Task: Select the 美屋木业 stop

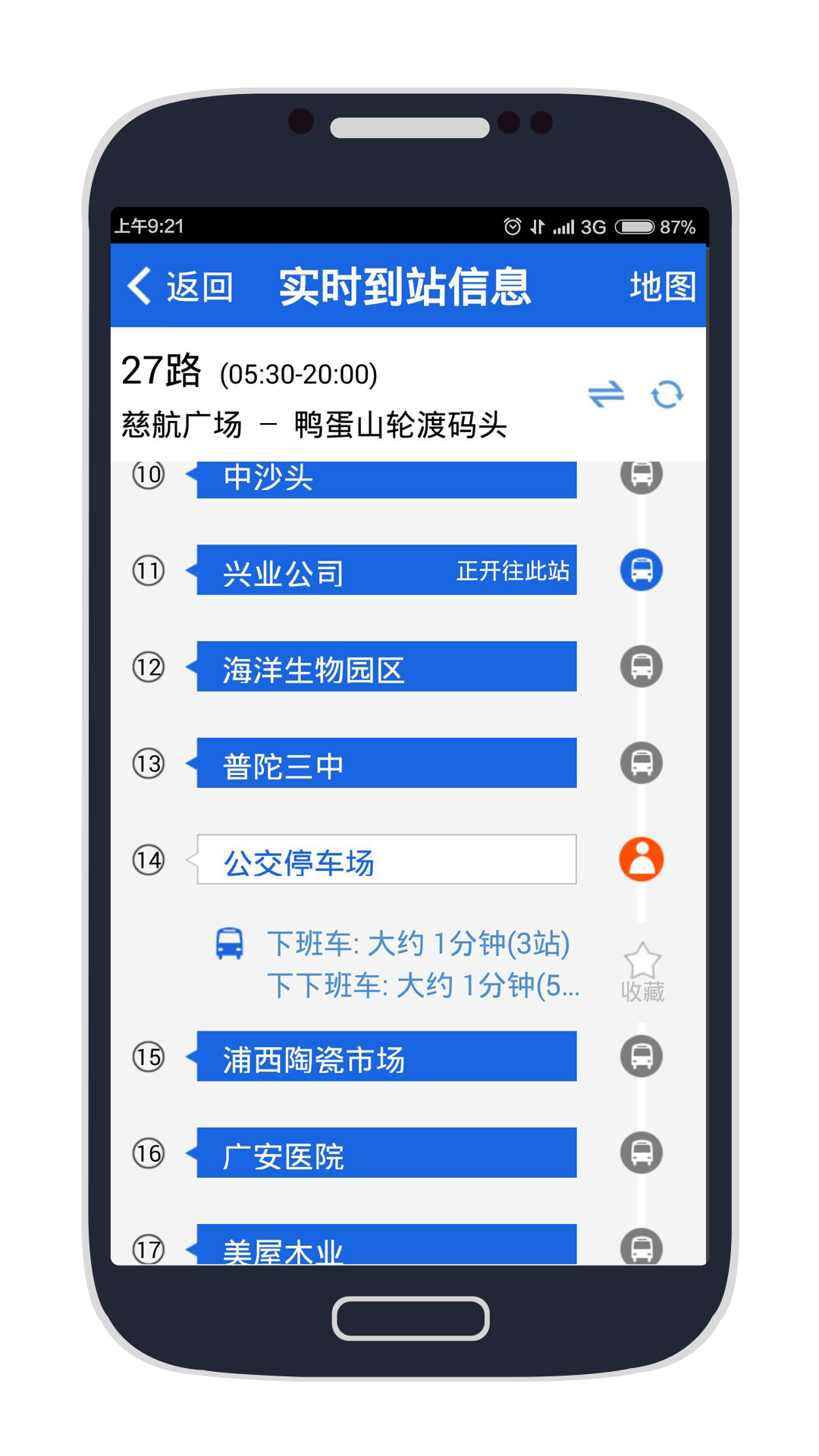Action: [386, 1244]
